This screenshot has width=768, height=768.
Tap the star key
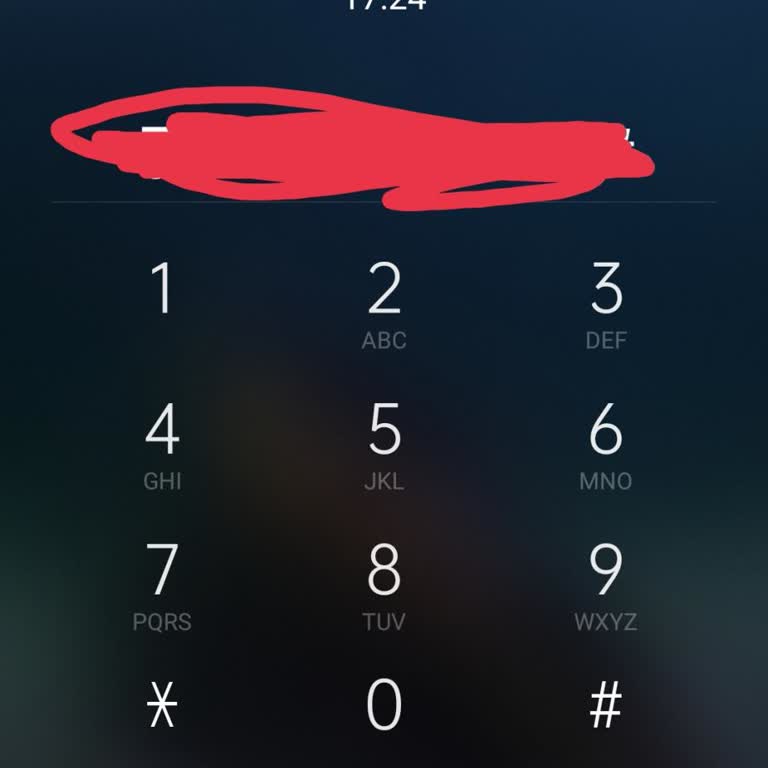click(x=162, y=706)
